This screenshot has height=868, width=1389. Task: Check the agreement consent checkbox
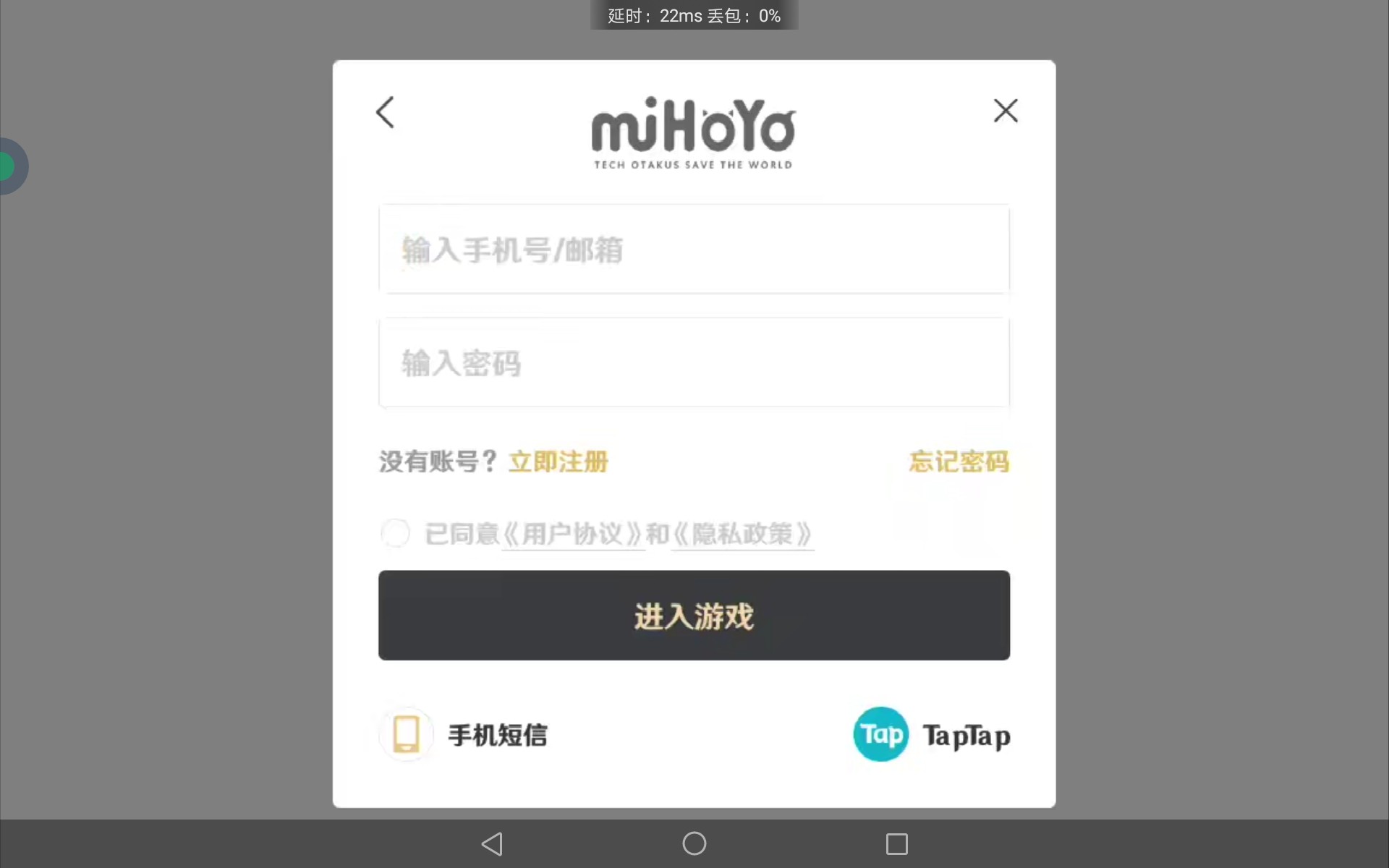(x=396, y=534)
